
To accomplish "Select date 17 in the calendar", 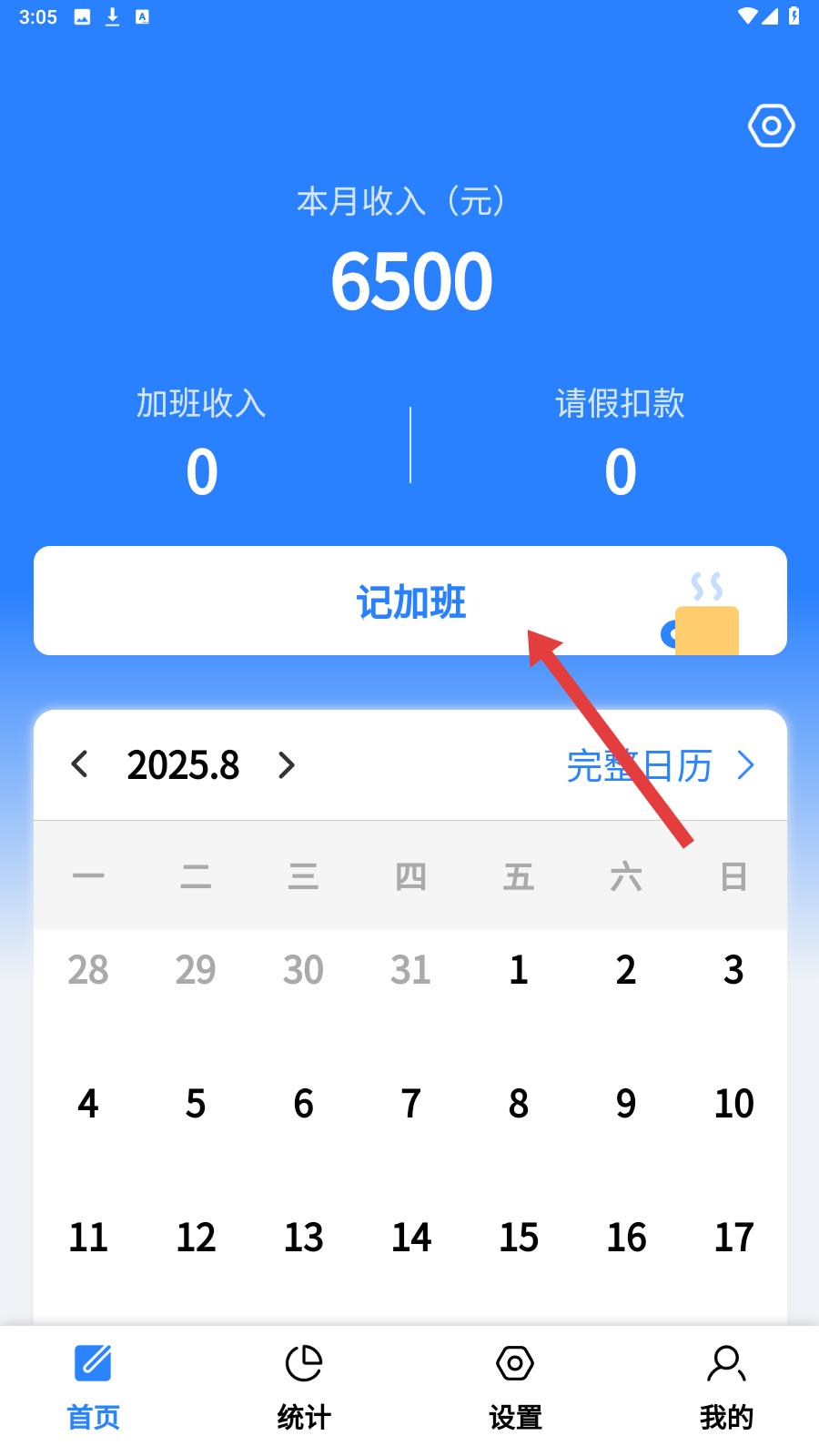I will pyautogui.click(x=733, y=1238).
